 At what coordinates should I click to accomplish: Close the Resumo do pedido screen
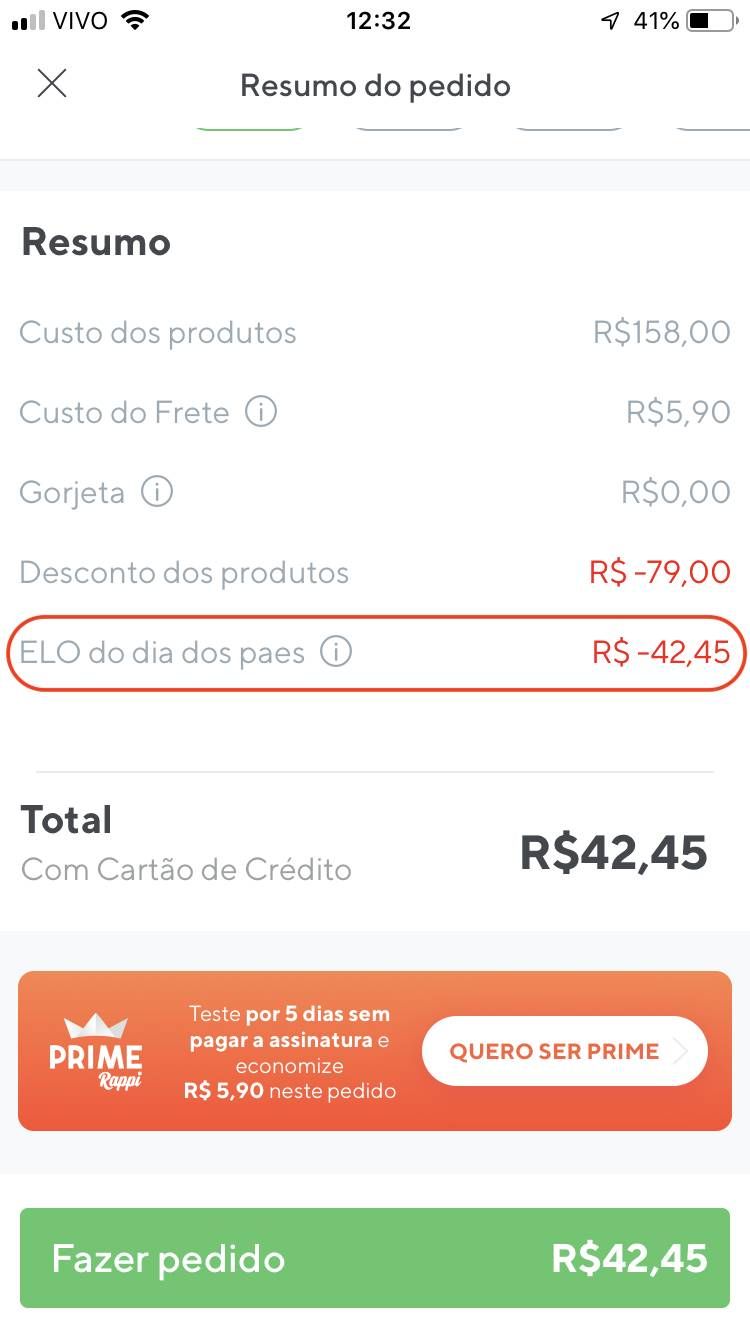52,83
